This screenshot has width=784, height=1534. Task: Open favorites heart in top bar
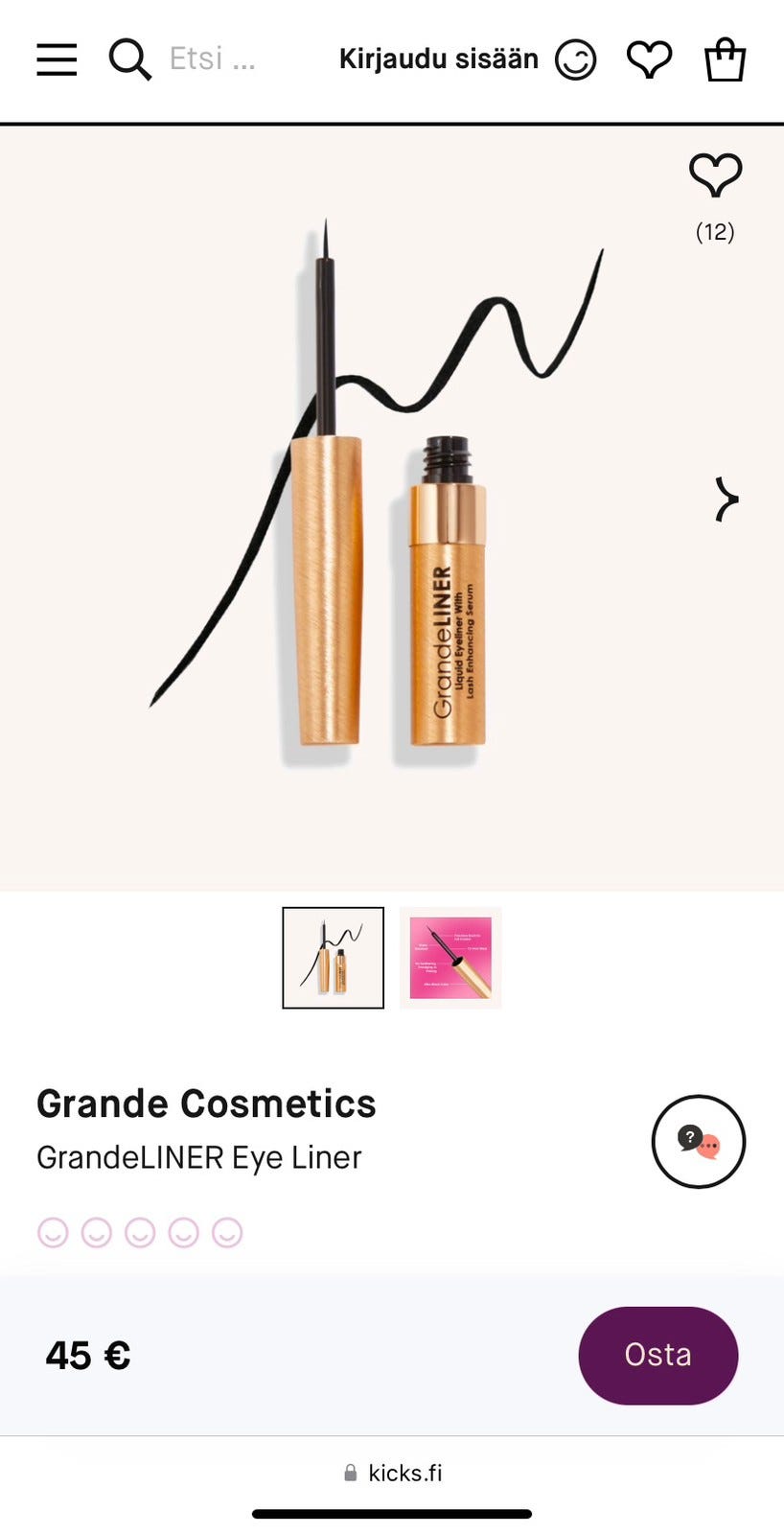click(650, 59)
